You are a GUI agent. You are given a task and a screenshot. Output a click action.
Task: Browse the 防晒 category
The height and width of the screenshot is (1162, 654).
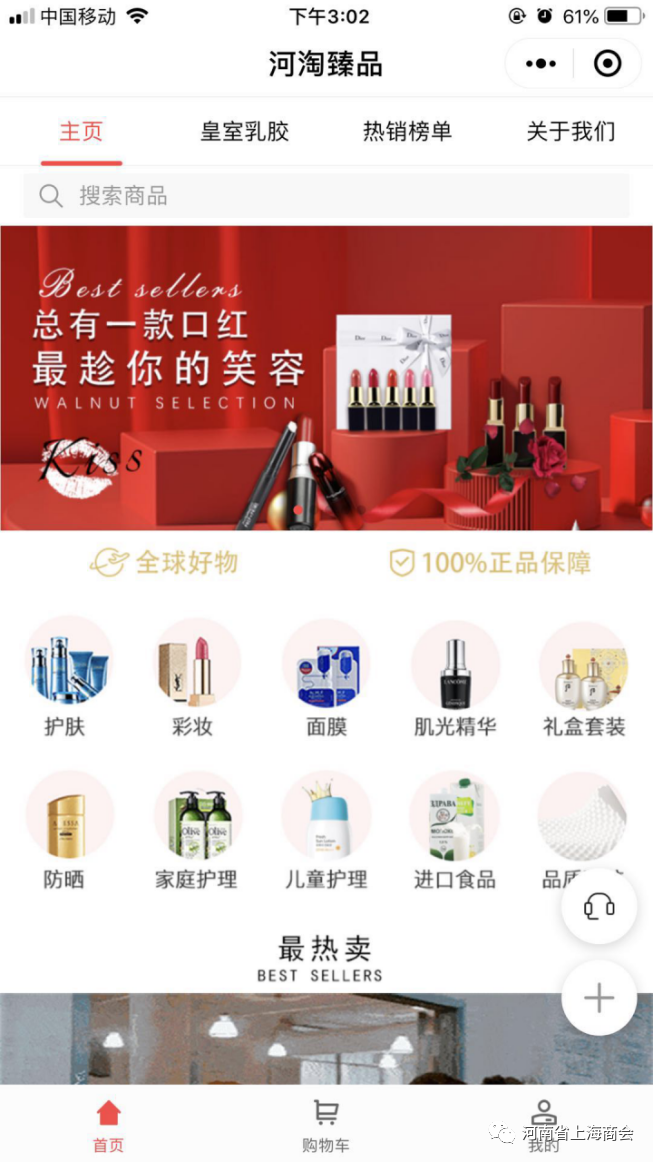coord(66,832)
